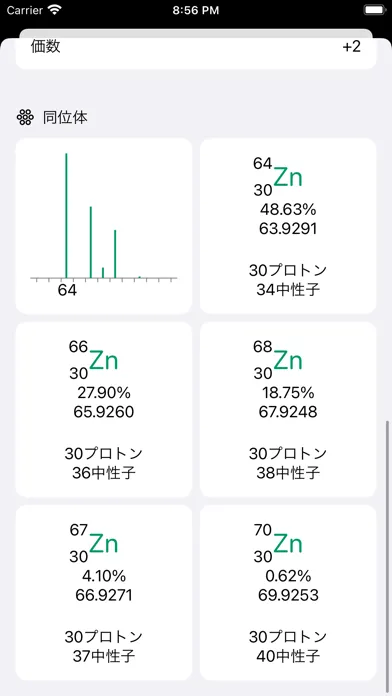Choose the 68Zn isotope card
The height and width of the screenshot is (696, 392).
click(x=288, y=409)
